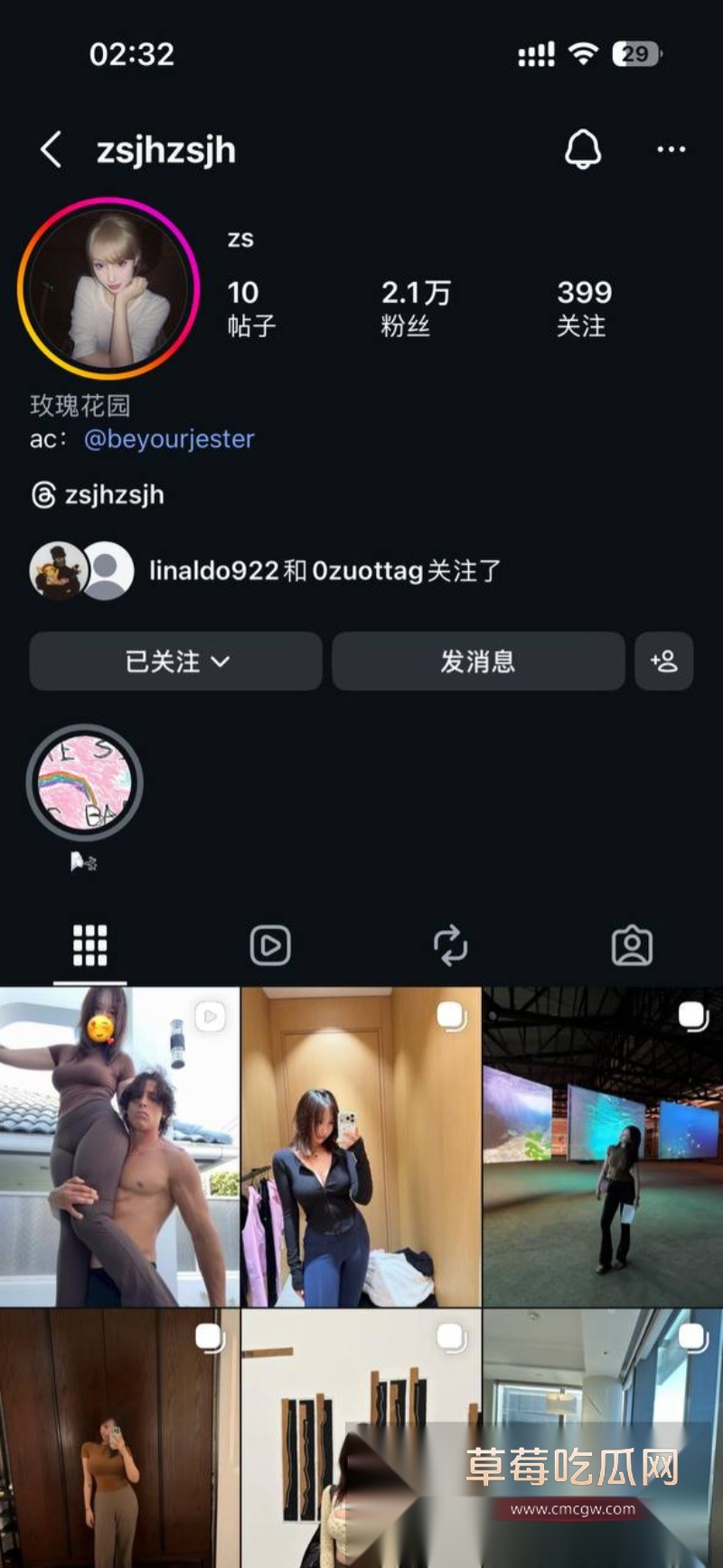This screenshot has height=1568, width=723.
Task: Select the reposts tab icon
Action: tap(451, 944)
